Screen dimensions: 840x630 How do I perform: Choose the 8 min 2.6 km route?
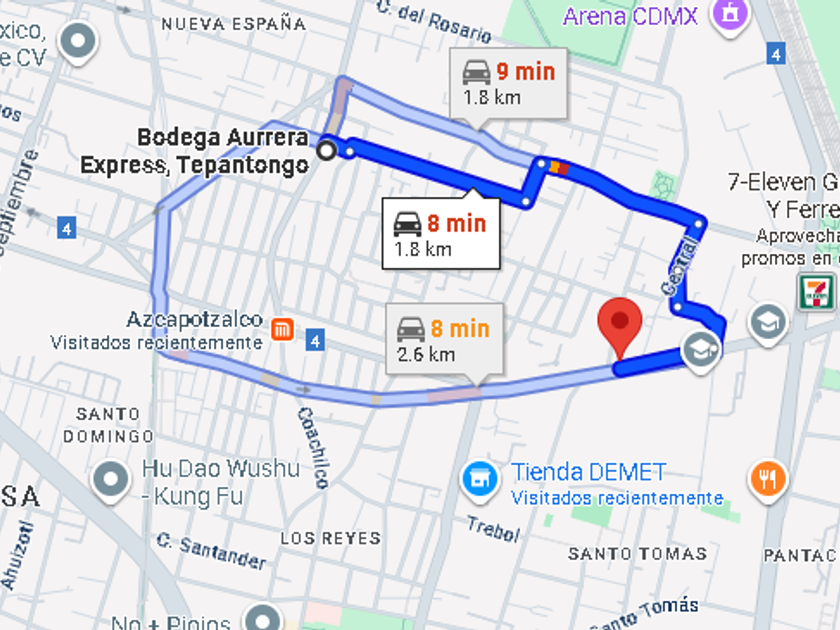click(441, 340)
